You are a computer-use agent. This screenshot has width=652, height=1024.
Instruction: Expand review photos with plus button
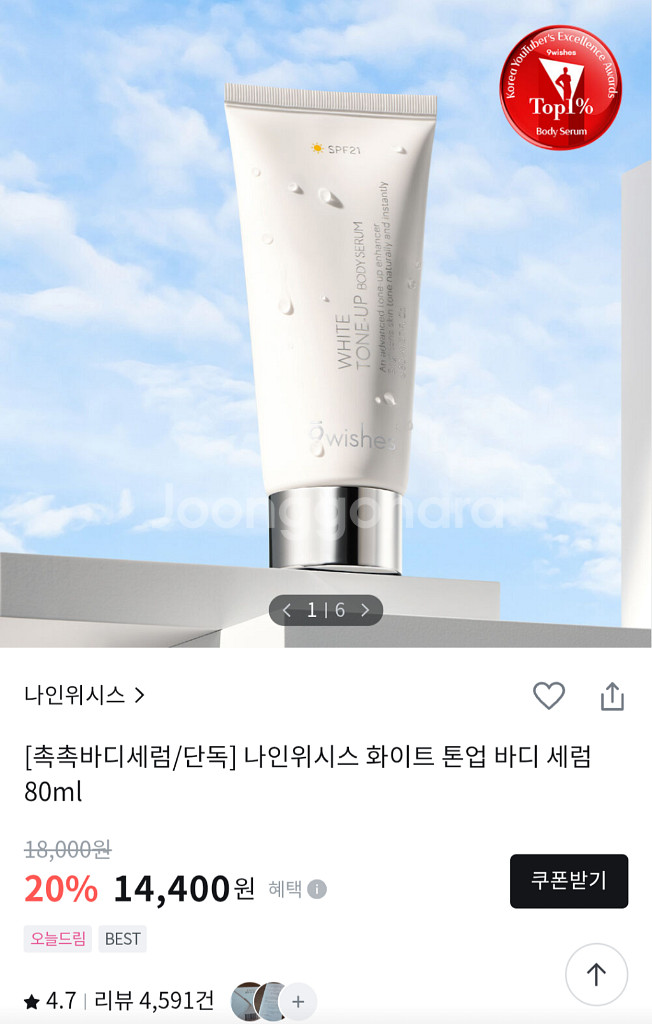(x=298, y=1001)
